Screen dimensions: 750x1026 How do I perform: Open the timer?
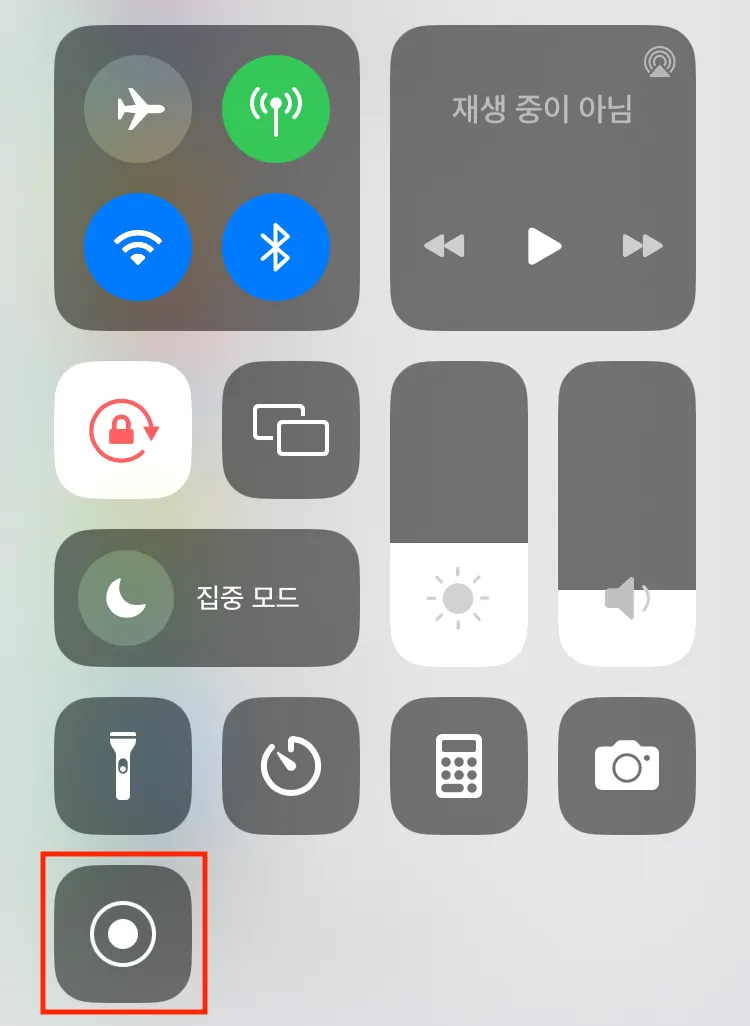point(290,766)
